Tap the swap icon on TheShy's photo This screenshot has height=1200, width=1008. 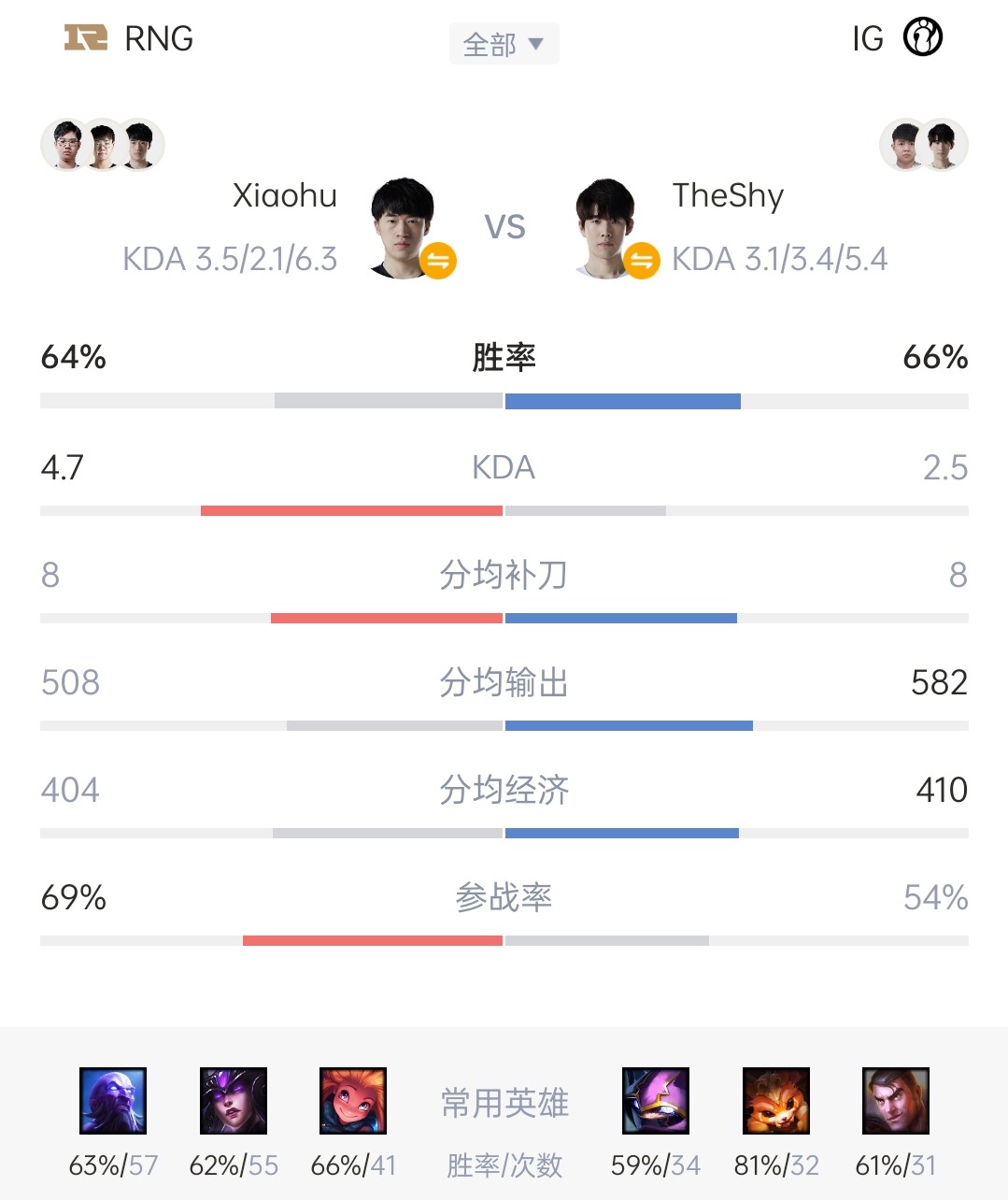(641, 261)
